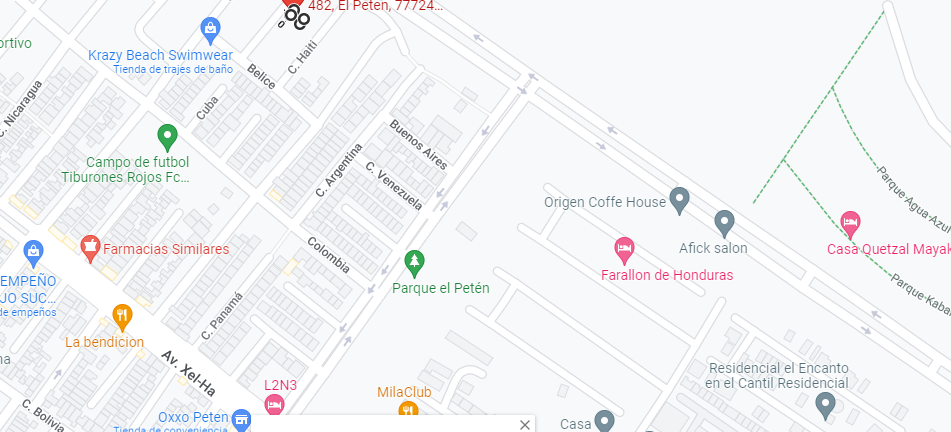
Task: Open the Oxxo Peten store pin
Action: point(241,419)
